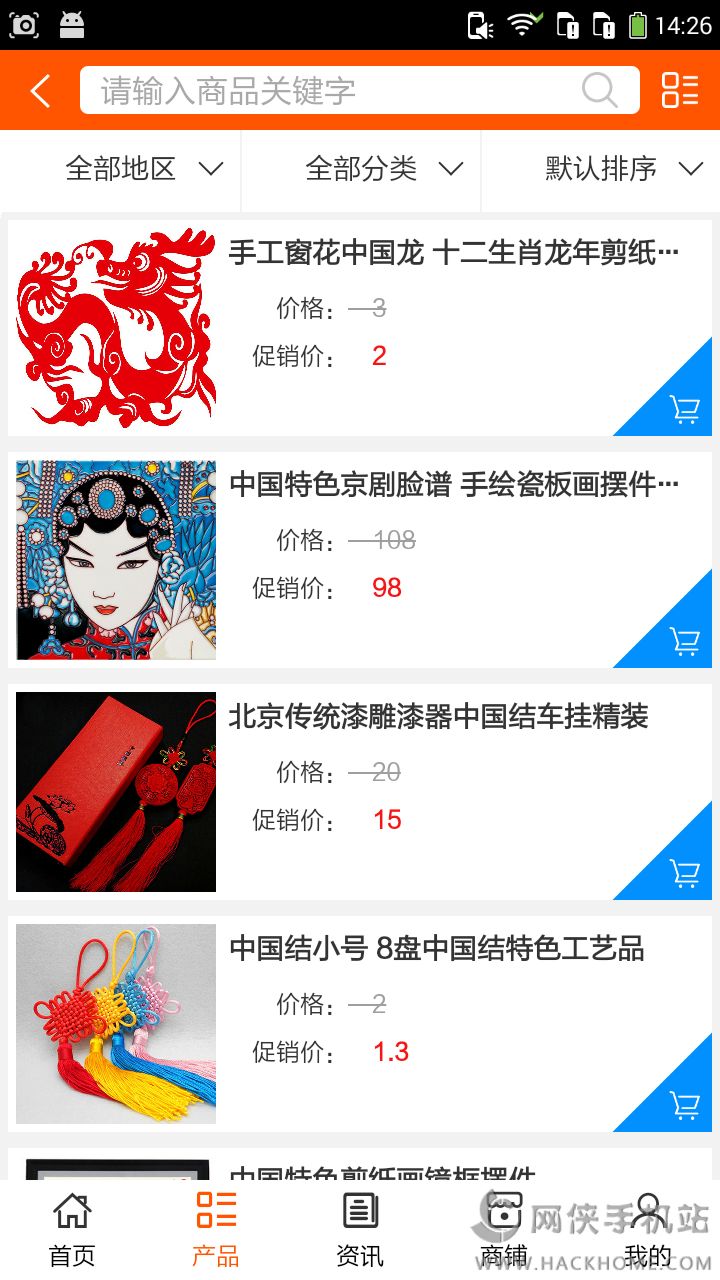This screenshot has height=1280, width=720.
Task: Go to the 首页 home tab
Action: [x=72, y=1229]
